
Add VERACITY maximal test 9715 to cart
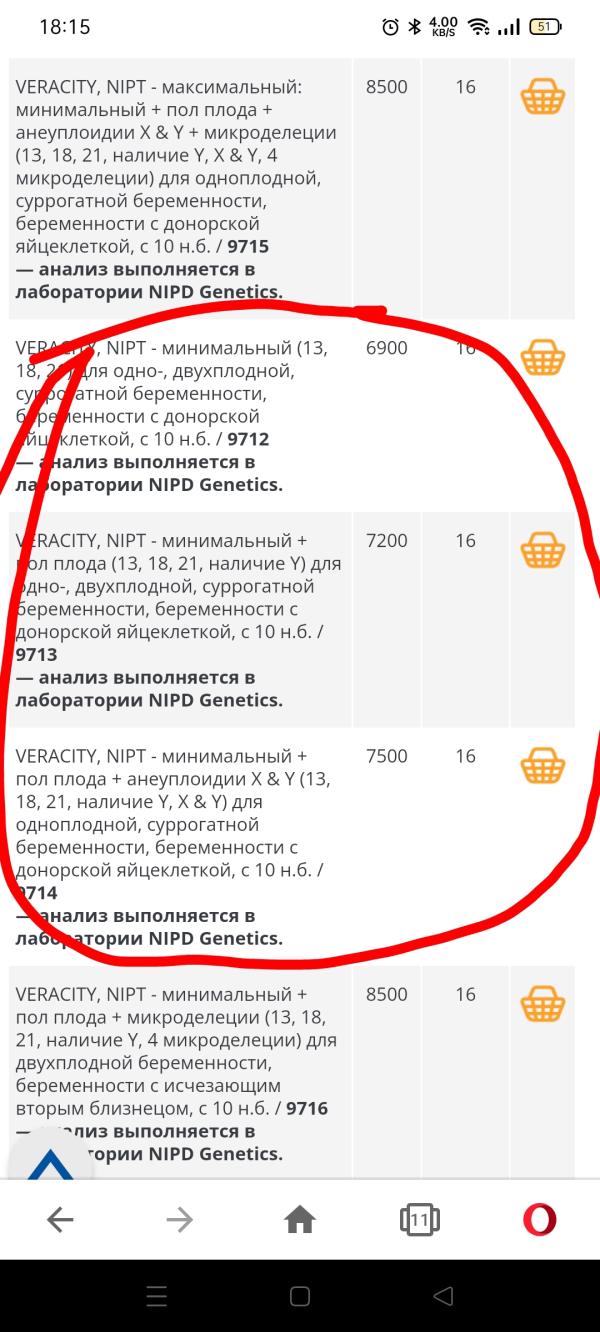(x=542, y=97)
